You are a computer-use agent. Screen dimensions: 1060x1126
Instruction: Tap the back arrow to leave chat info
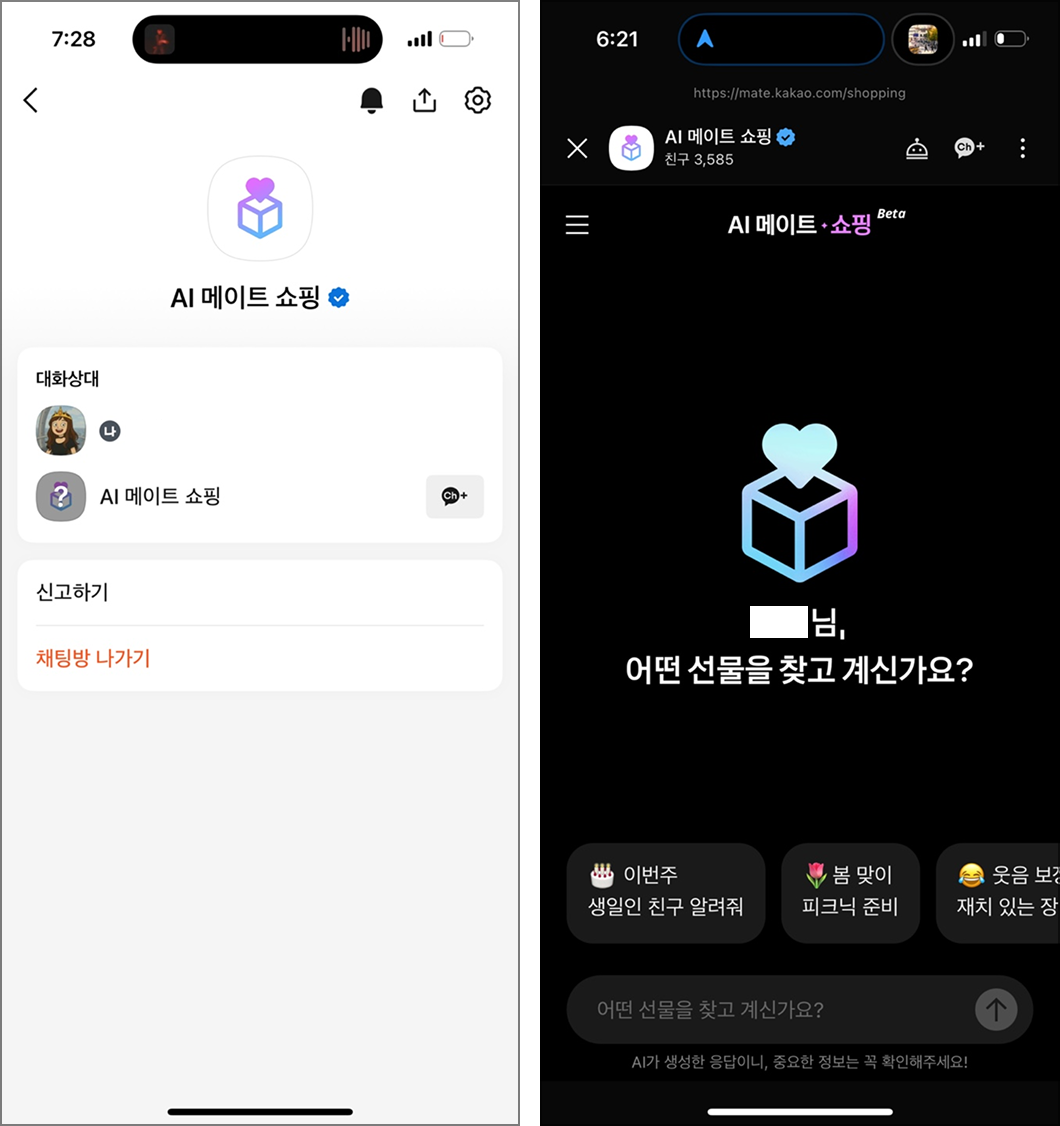click(x=30, y=100)
